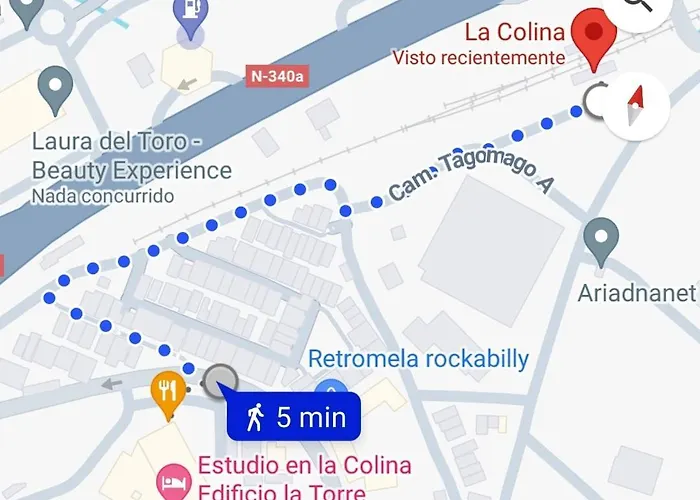
Task: Select the La Colina red destination pin
Action: tap(599, 35)
